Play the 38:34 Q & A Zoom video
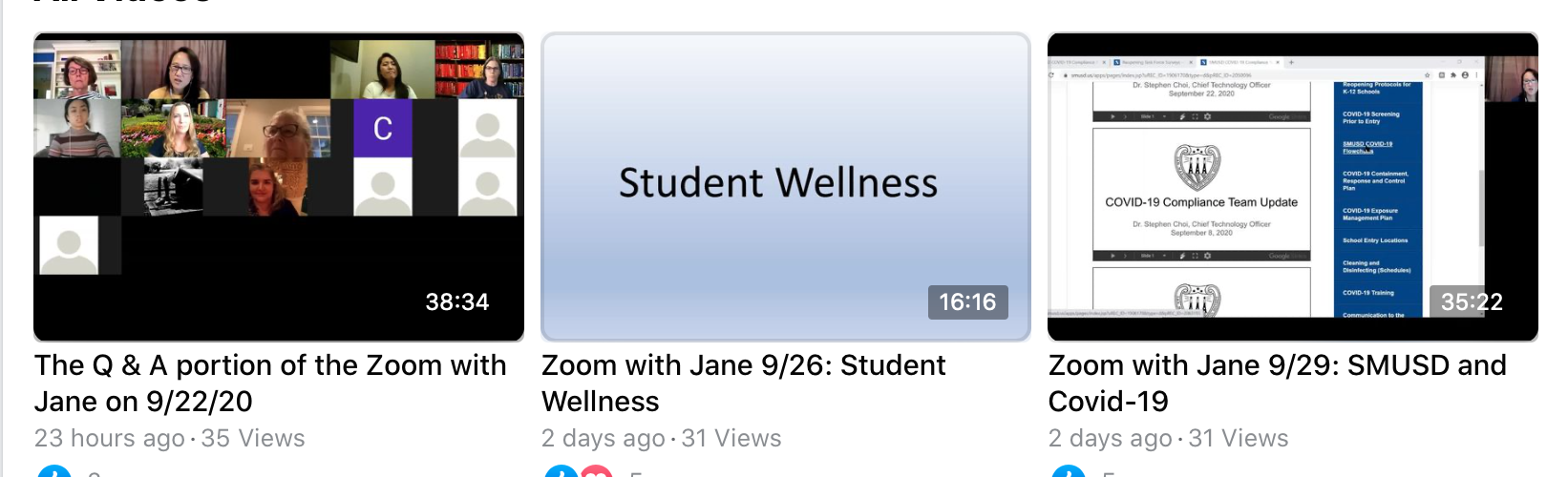Screen dimensions: 1568x477 pos(278,187)
